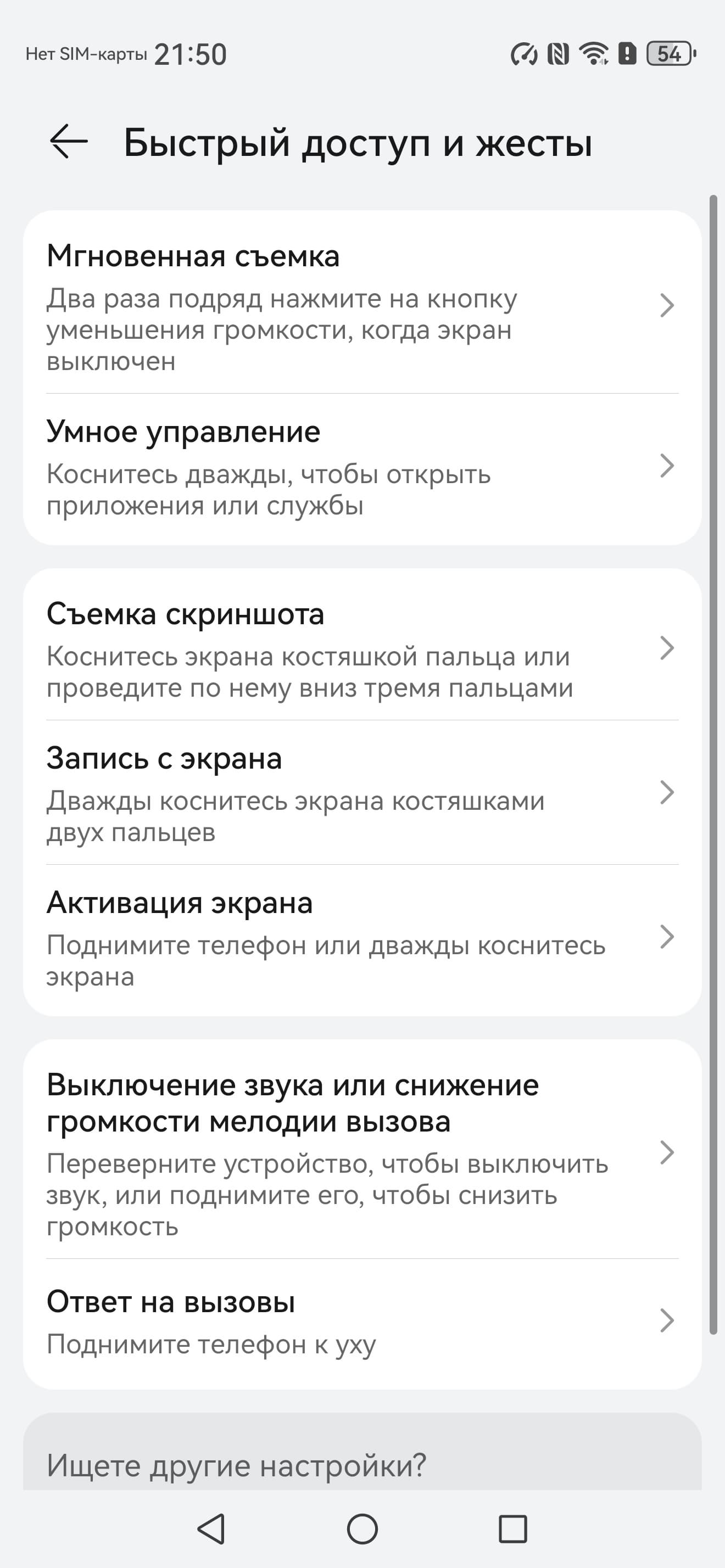Go back using the top arrow

coord(68,142)
